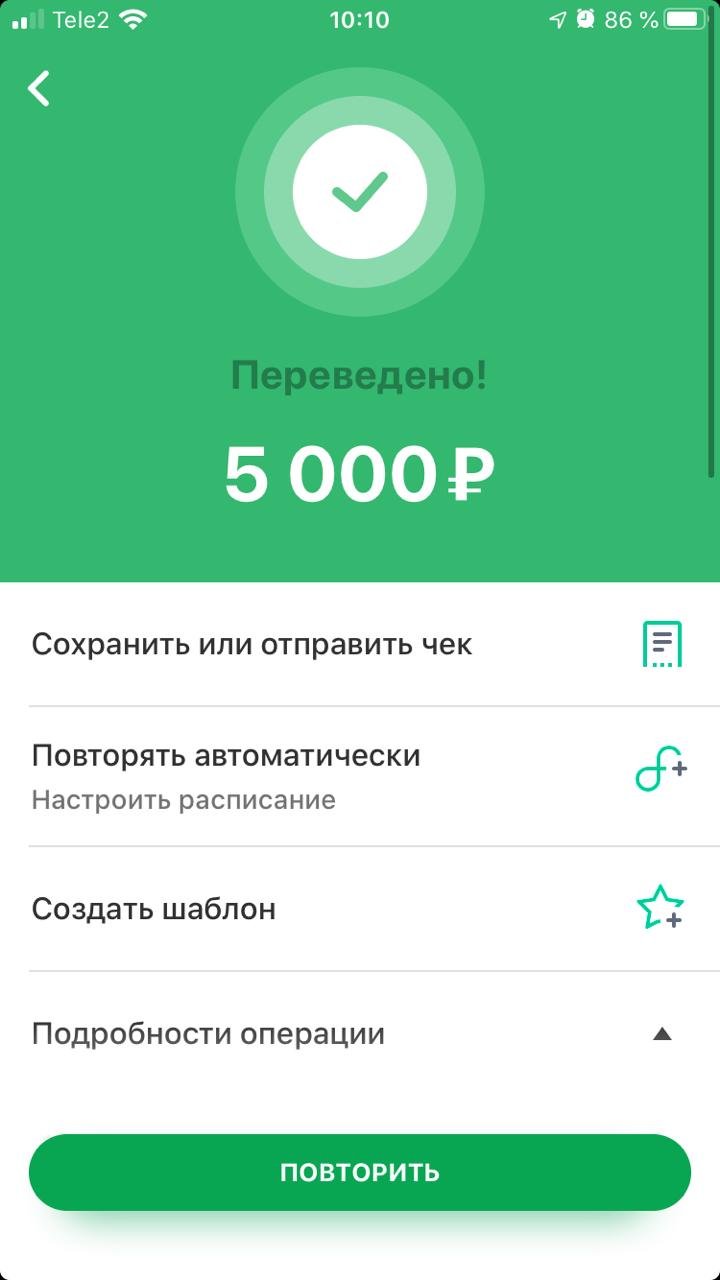Viewport: 720px width, 1280px height.
Task: Tap the "ПОВТОРИТЬ" button
Action: coord(360,1172)
